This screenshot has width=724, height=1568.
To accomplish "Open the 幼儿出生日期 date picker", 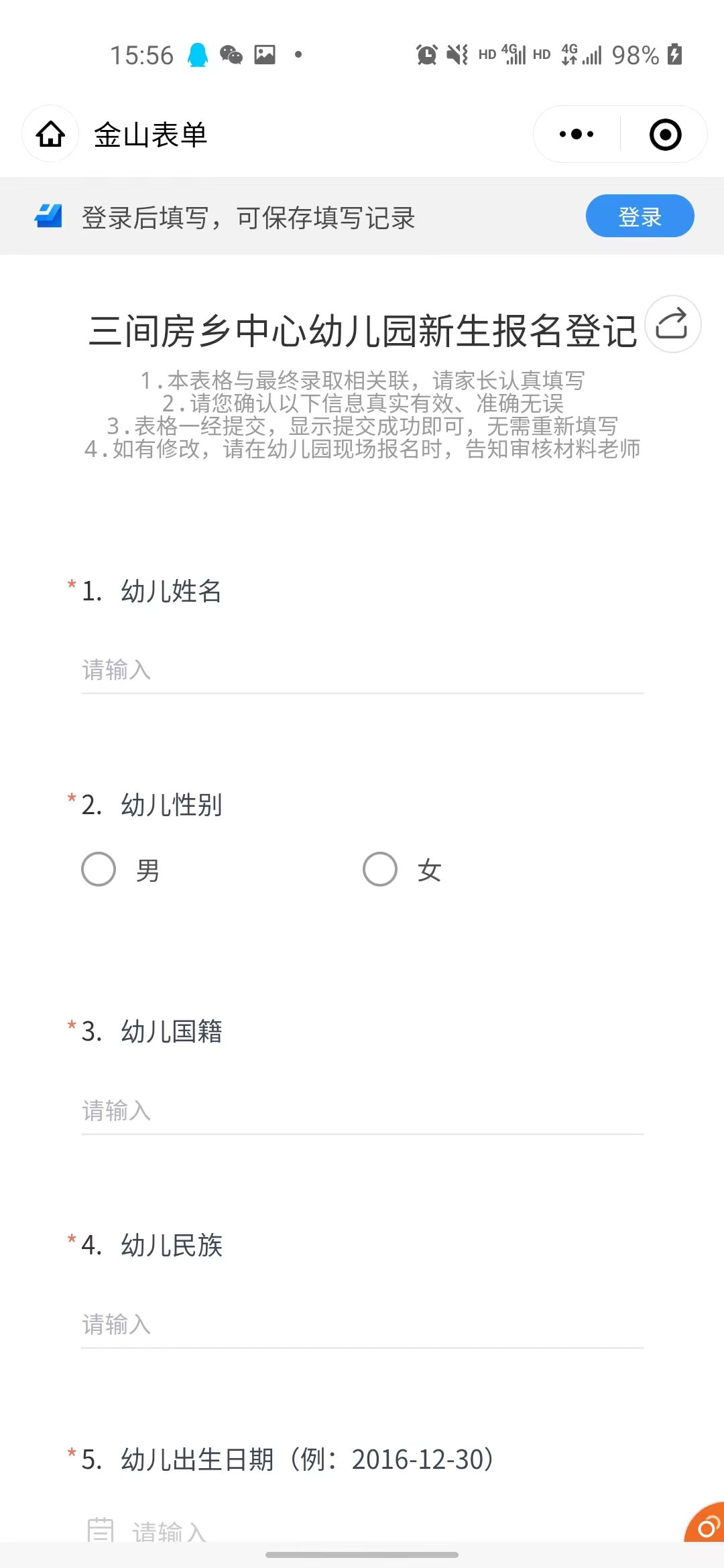I will [x=362, y=1530].
